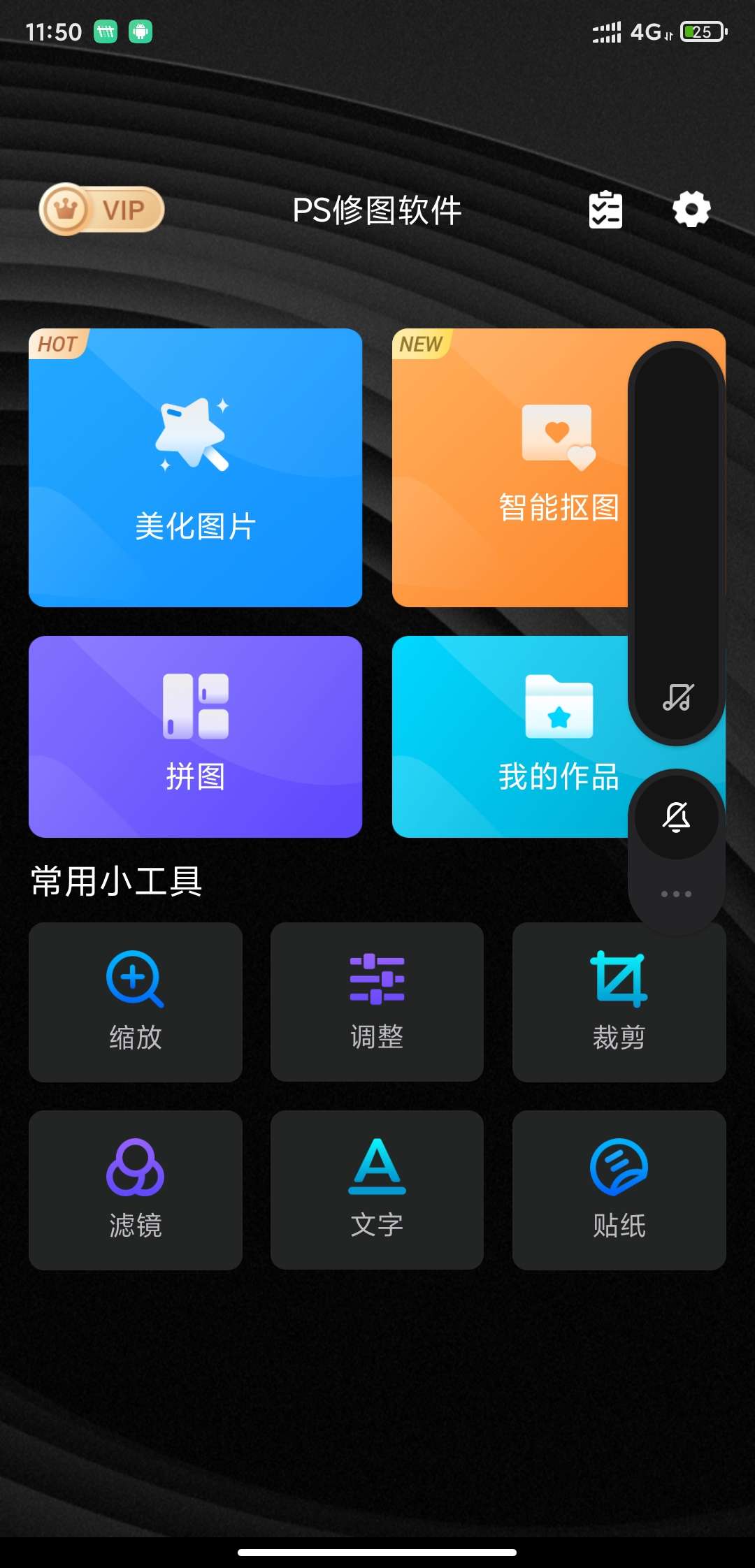Select the 文字 text tool

point(377,1189)
